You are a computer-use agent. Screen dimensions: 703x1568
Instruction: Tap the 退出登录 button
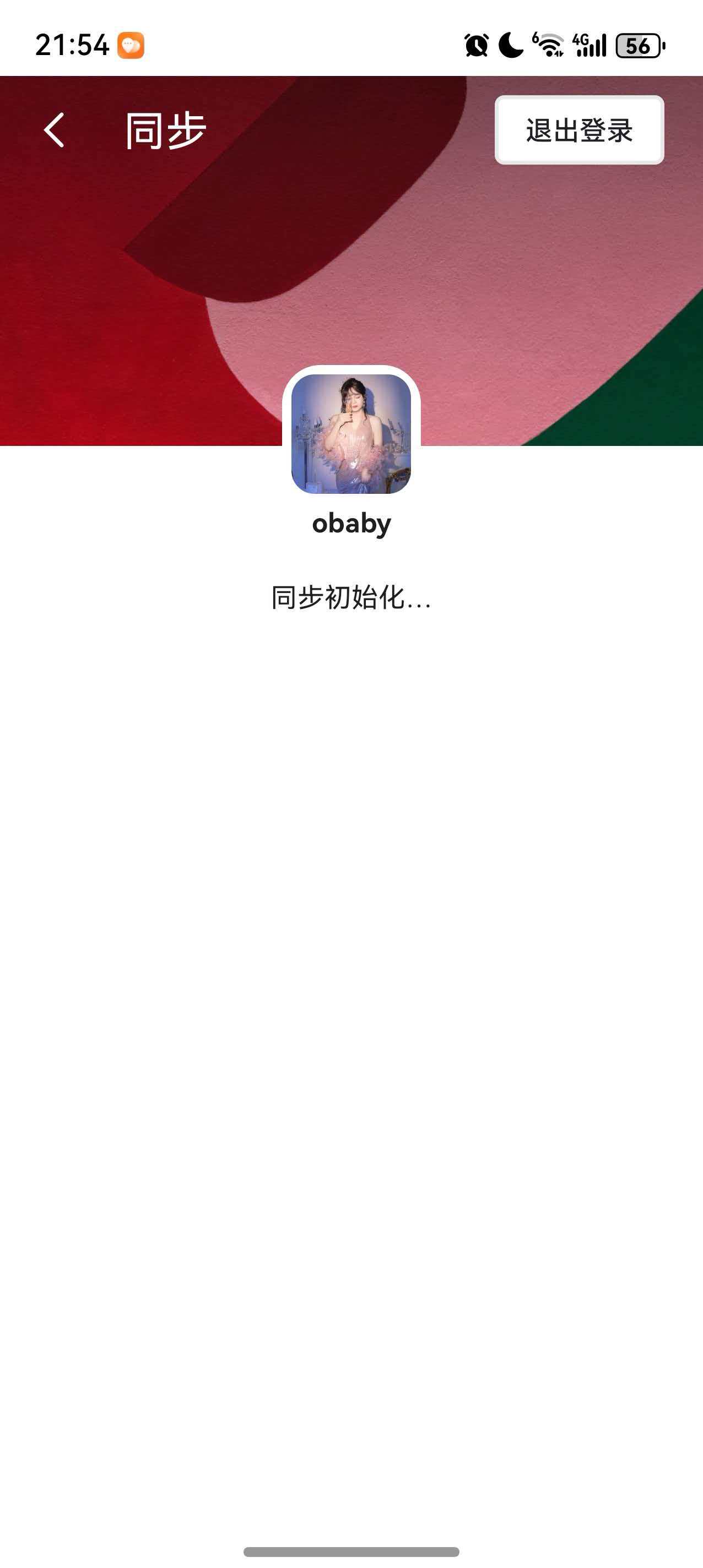[578, 130]
